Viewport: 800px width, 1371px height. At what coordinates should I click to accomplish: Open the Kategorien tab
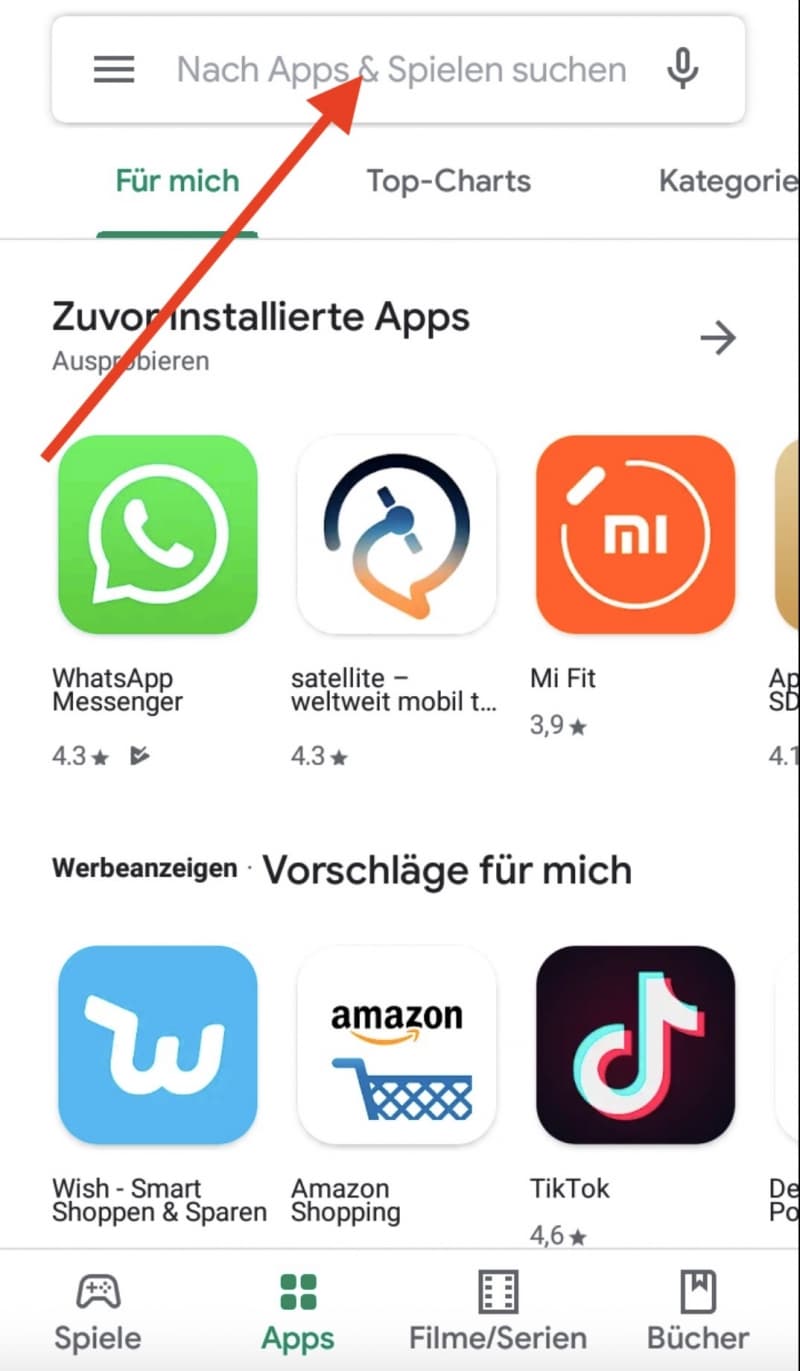click(728, 181)
